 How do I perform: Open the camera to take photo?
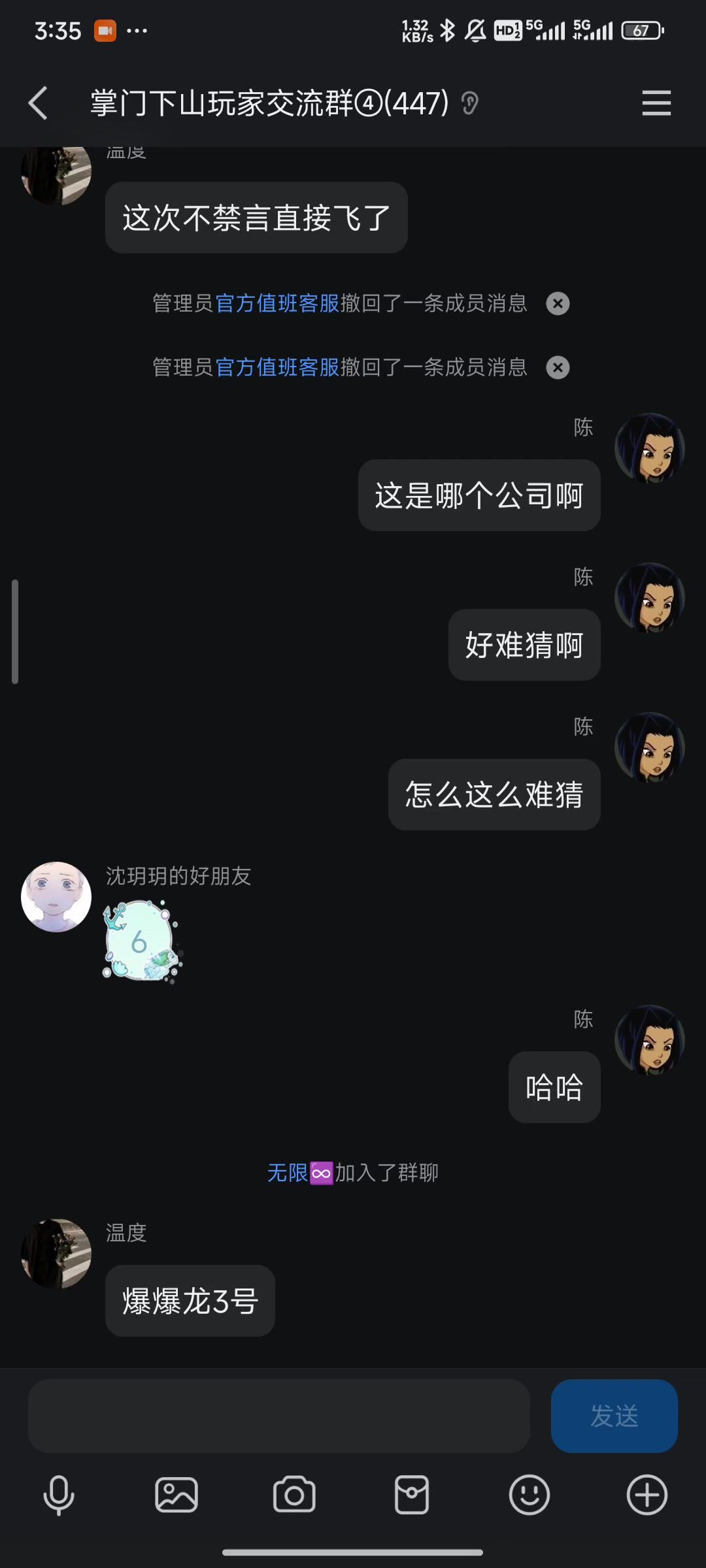point(294,1495)
